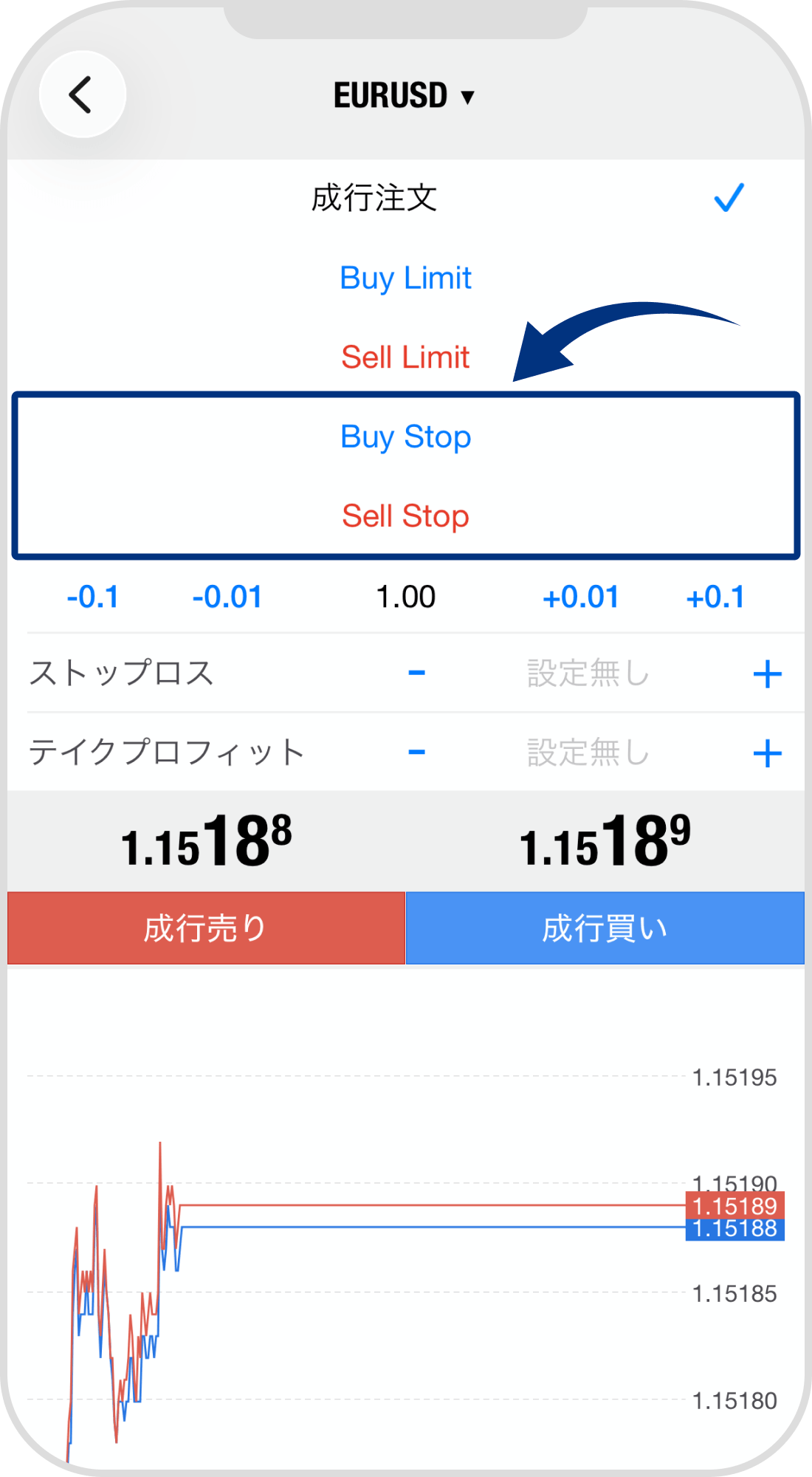Select the Buy Stop order type
812x1477 pixels.
tap(405, 437)
